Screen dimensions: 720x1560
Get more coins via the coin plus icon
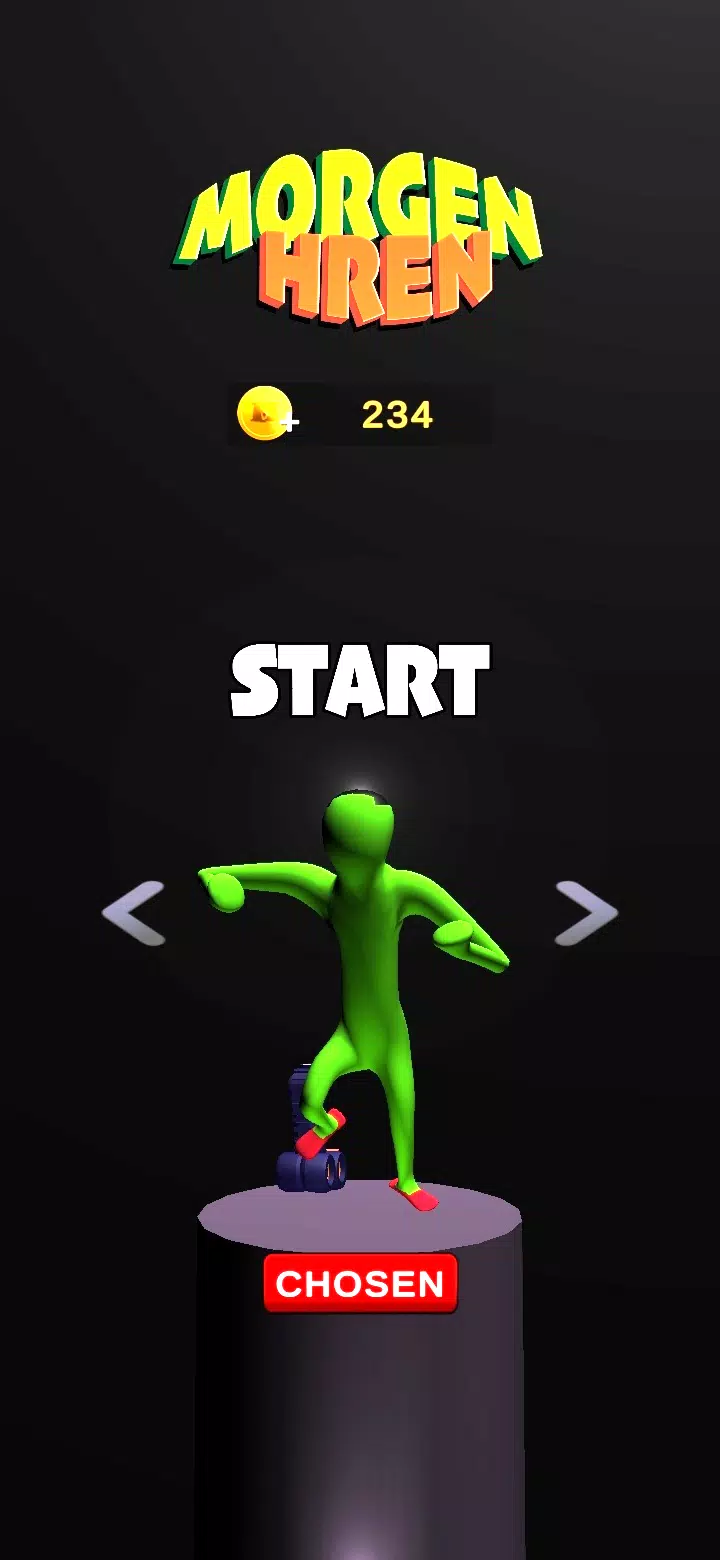(x=267, y=414)
